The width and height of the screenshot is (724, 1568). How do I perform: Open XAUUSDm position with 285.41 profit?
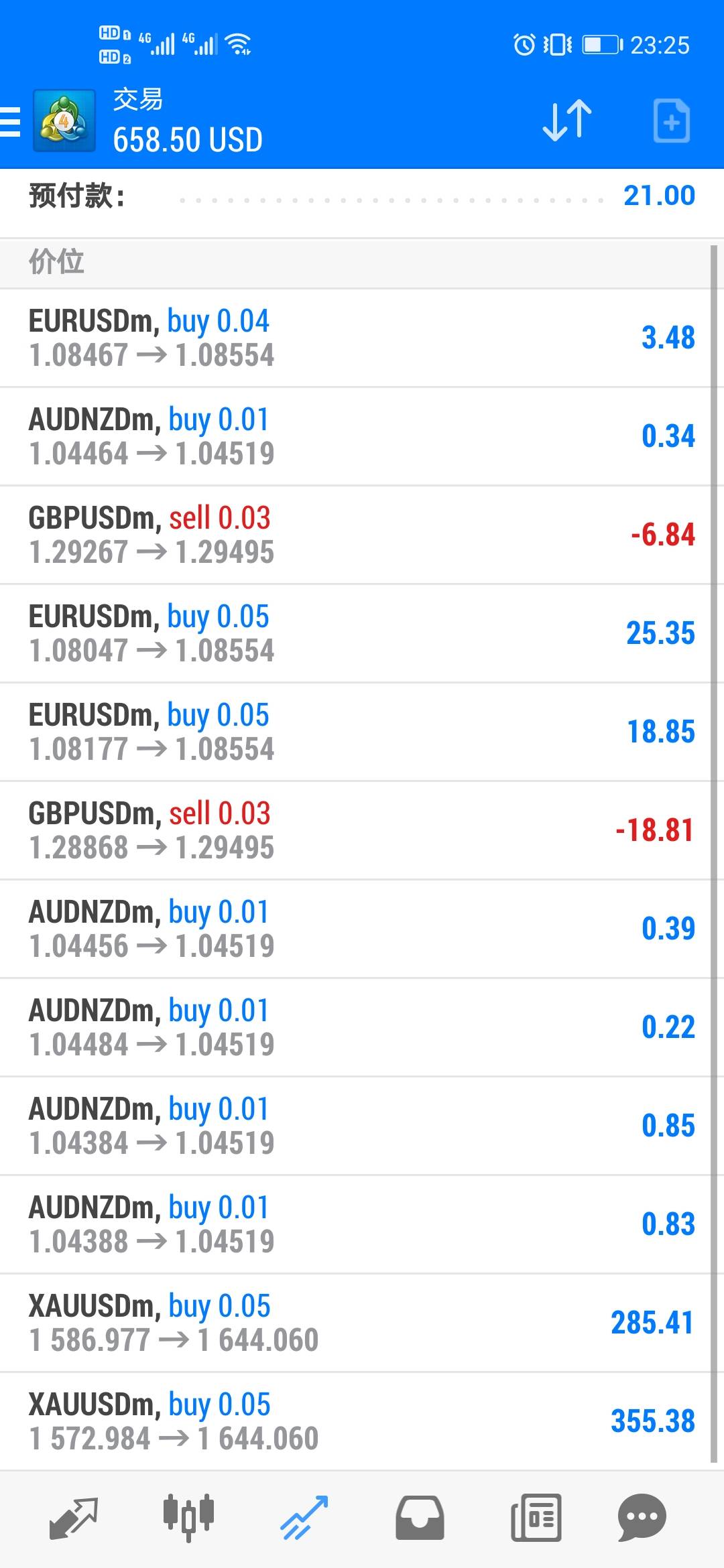tap(355, 1323)
